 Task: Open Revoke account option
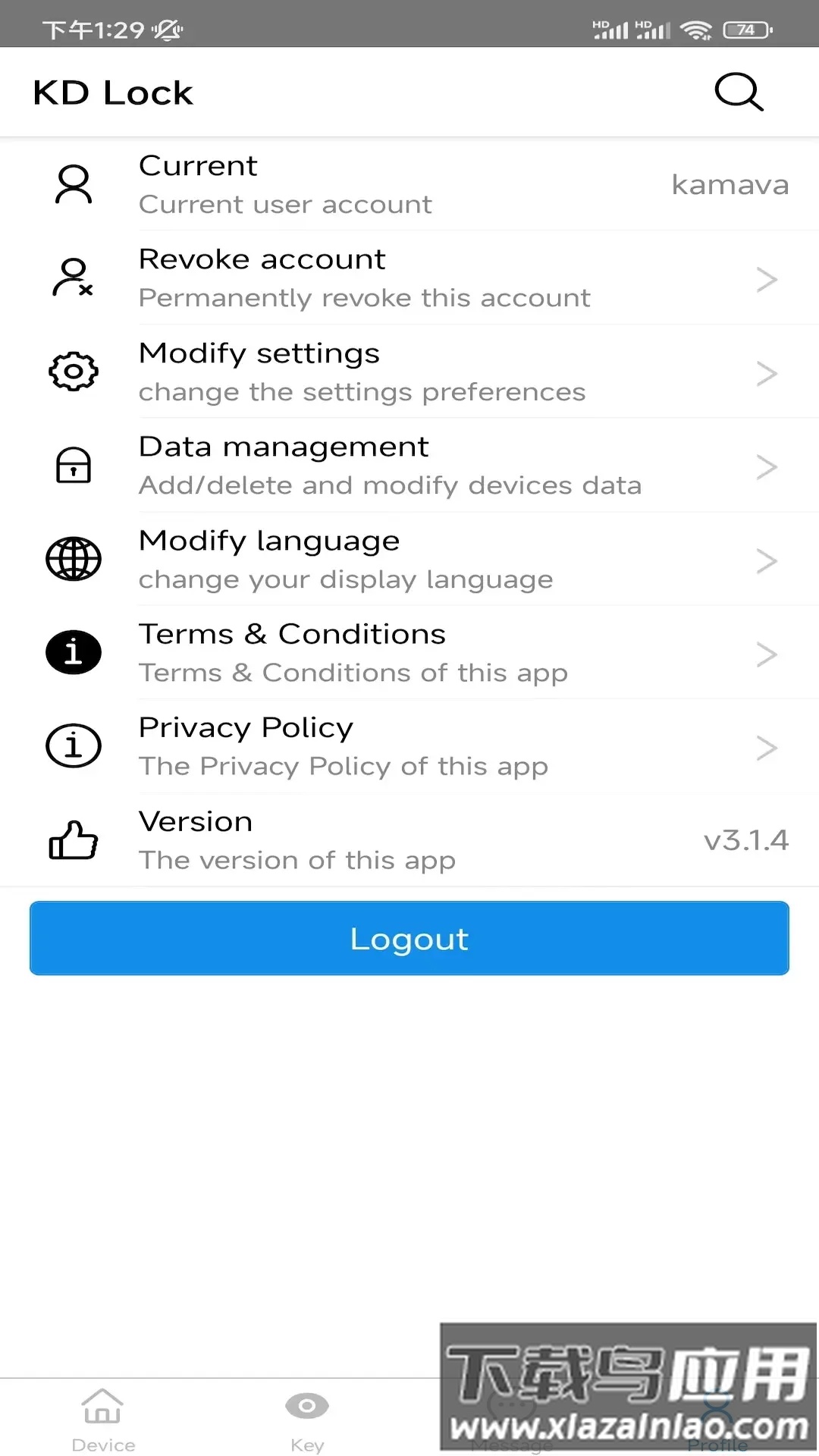tap(409, 278)
